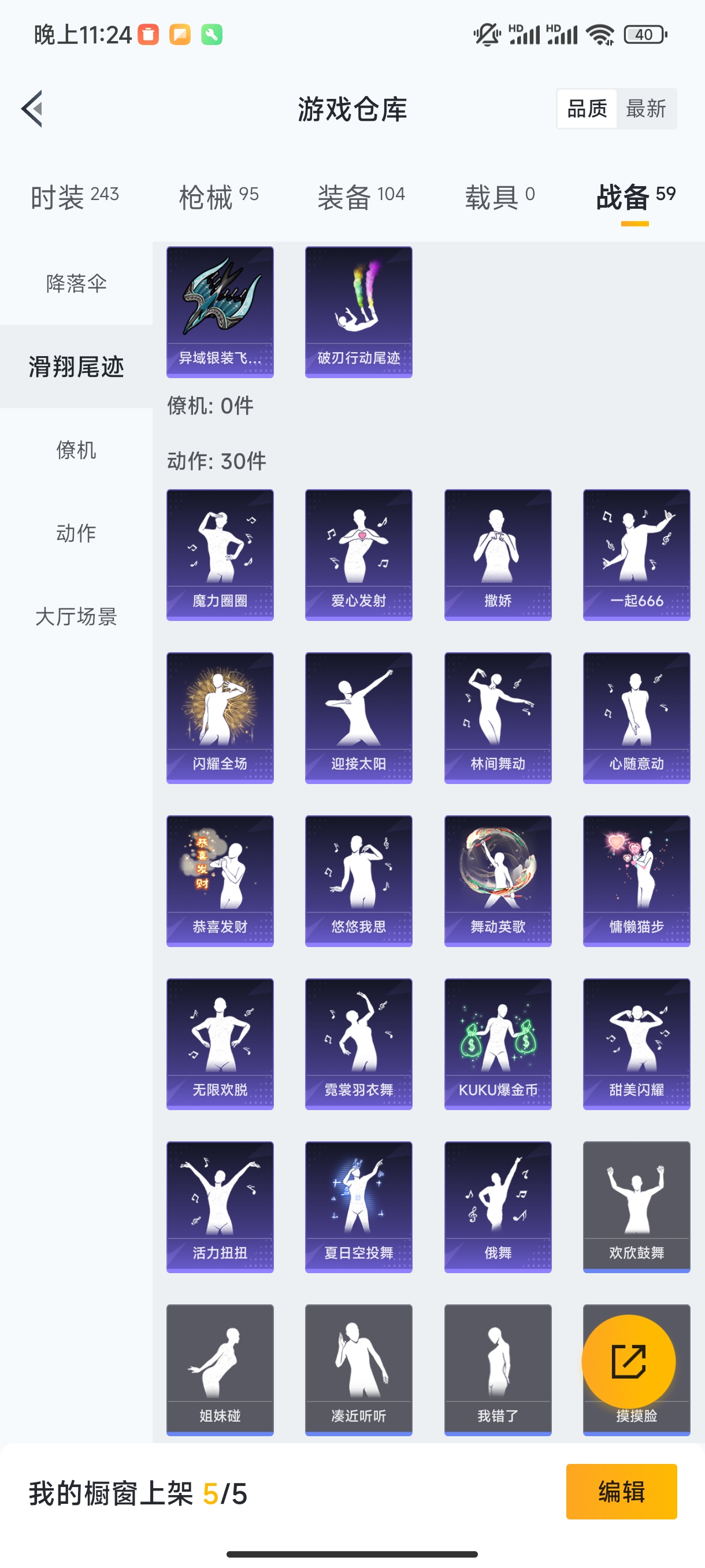Open the 破刃行动尾迹 item
Screen dimensions: 705x1568
click(x=358, y=312)
